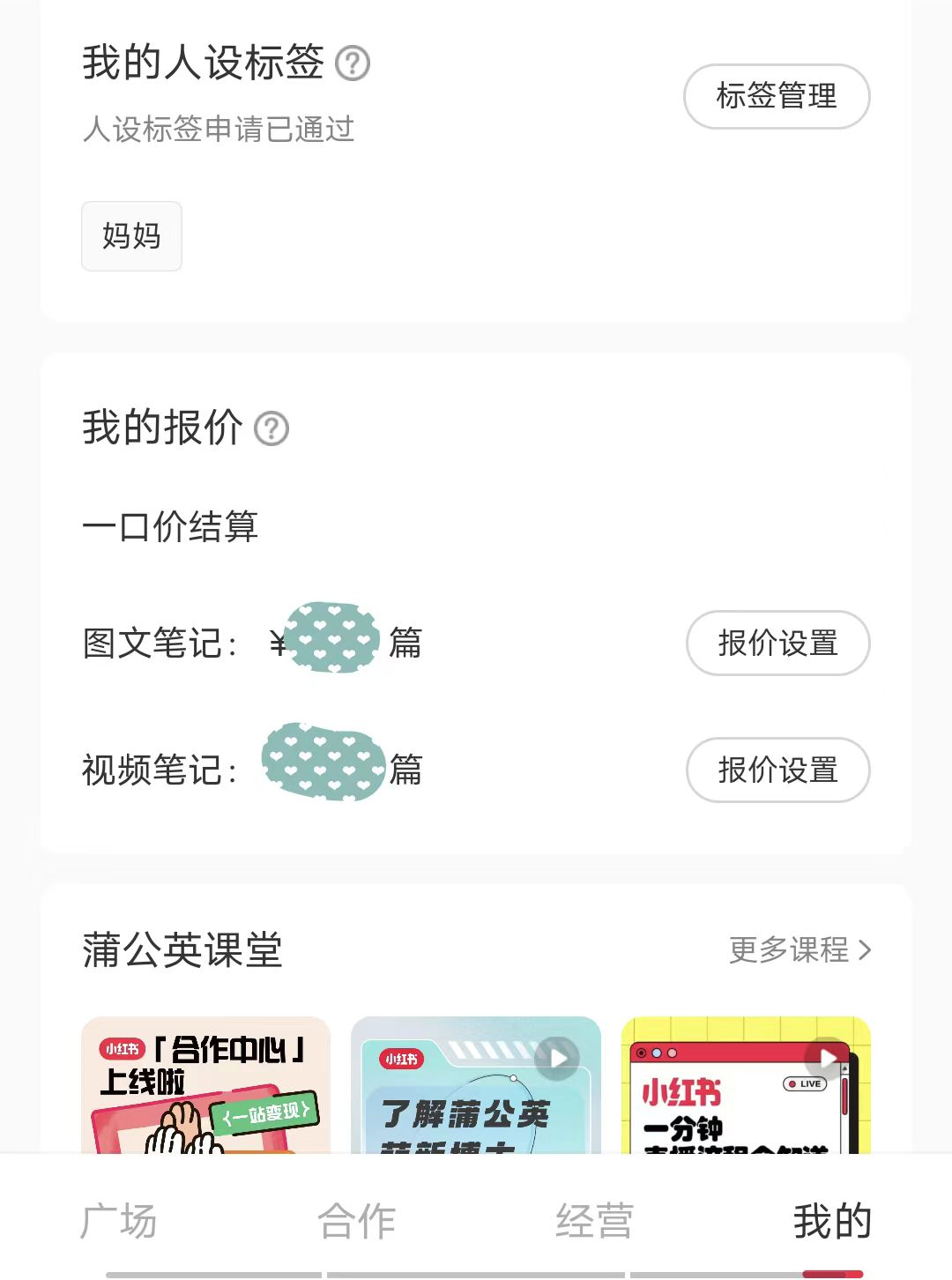Open 标签管理 to manage persona tags

[777, 97]
